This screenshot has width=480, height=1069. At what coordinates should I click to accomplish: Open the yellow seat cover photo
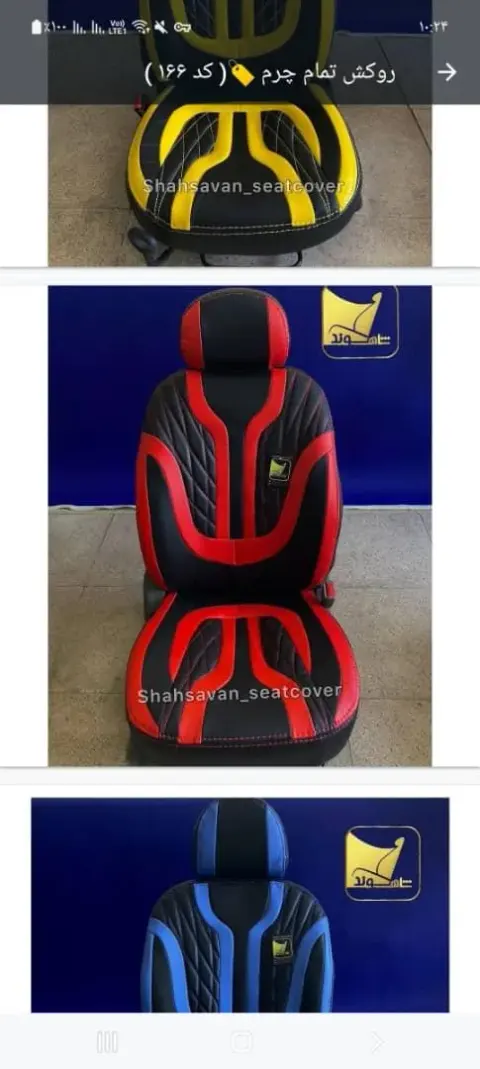(239, 133)
